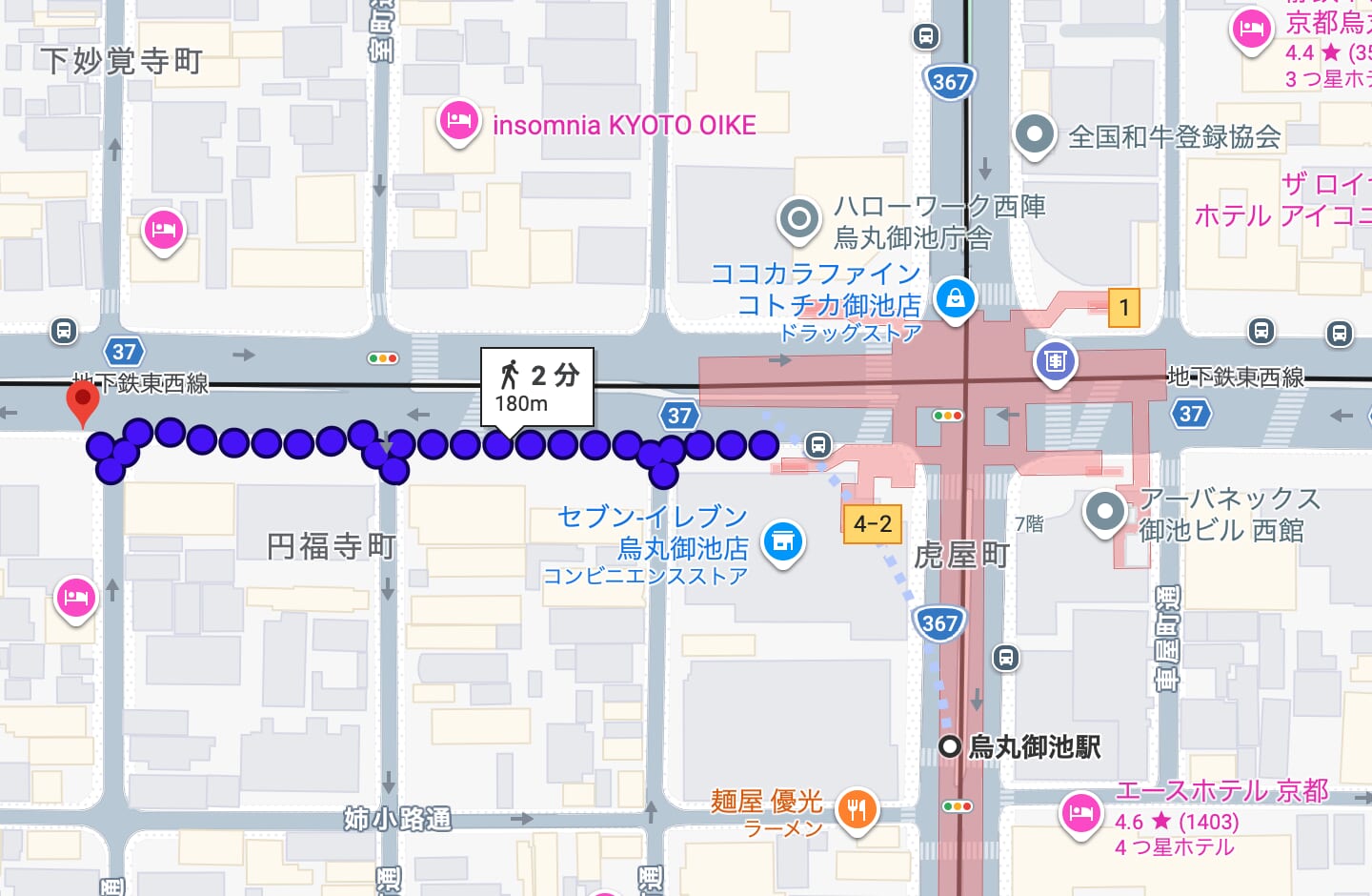
Task: Tap the insomnia KYOTO OIKE hotel pin
Action: pos(458,121)
